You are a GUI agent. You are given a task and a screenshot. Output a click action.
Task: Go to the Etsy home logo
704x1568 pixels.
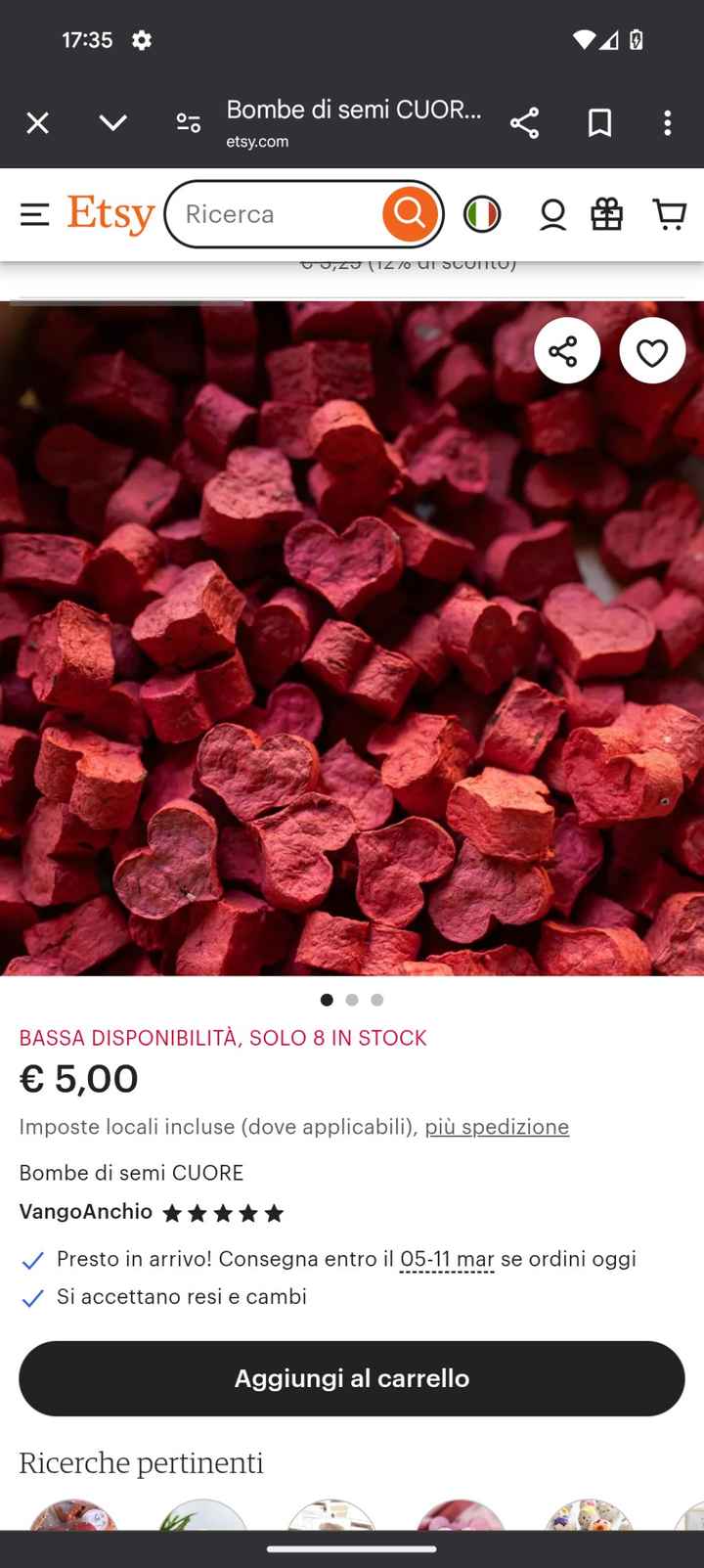tap(110, 214)
